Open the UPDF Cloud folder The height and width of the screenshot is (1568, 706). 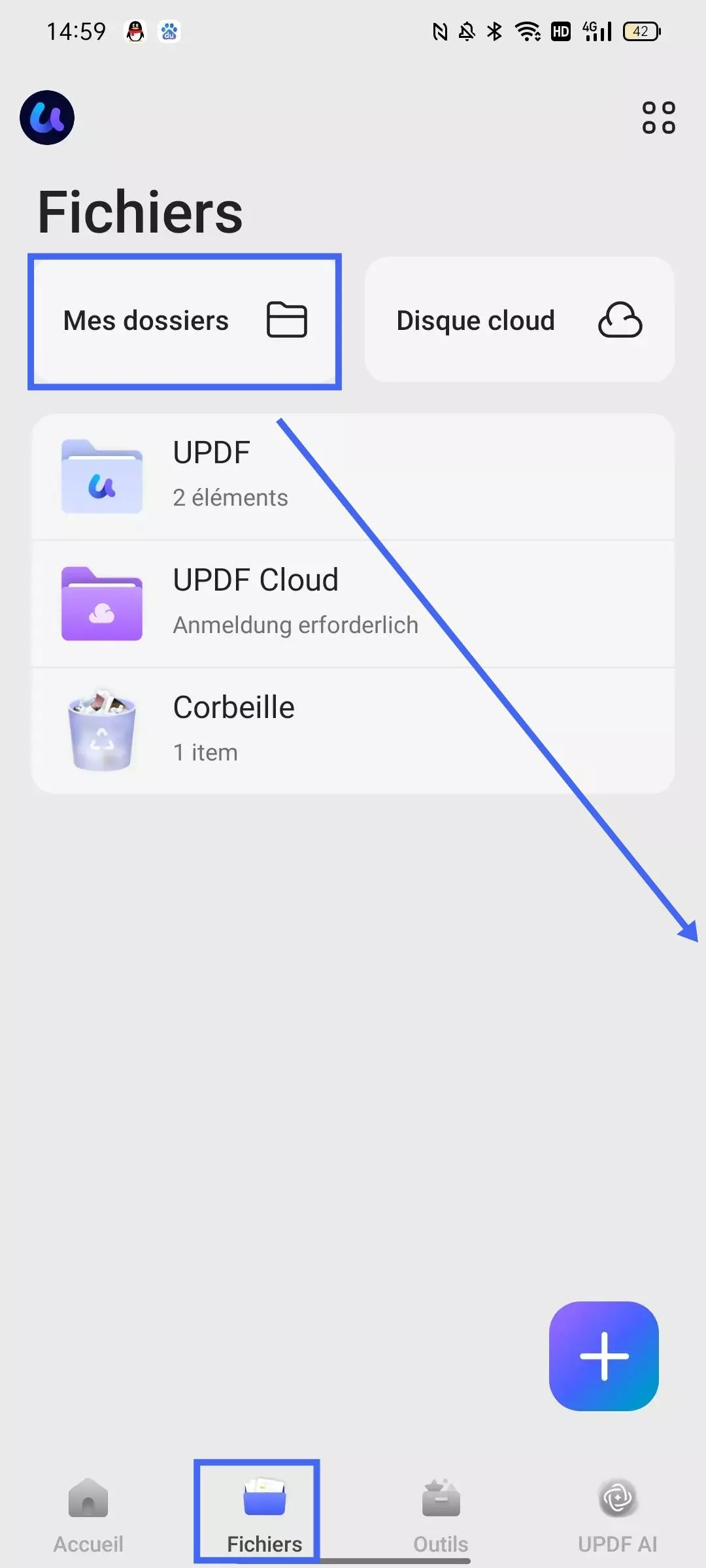(353, 603)
